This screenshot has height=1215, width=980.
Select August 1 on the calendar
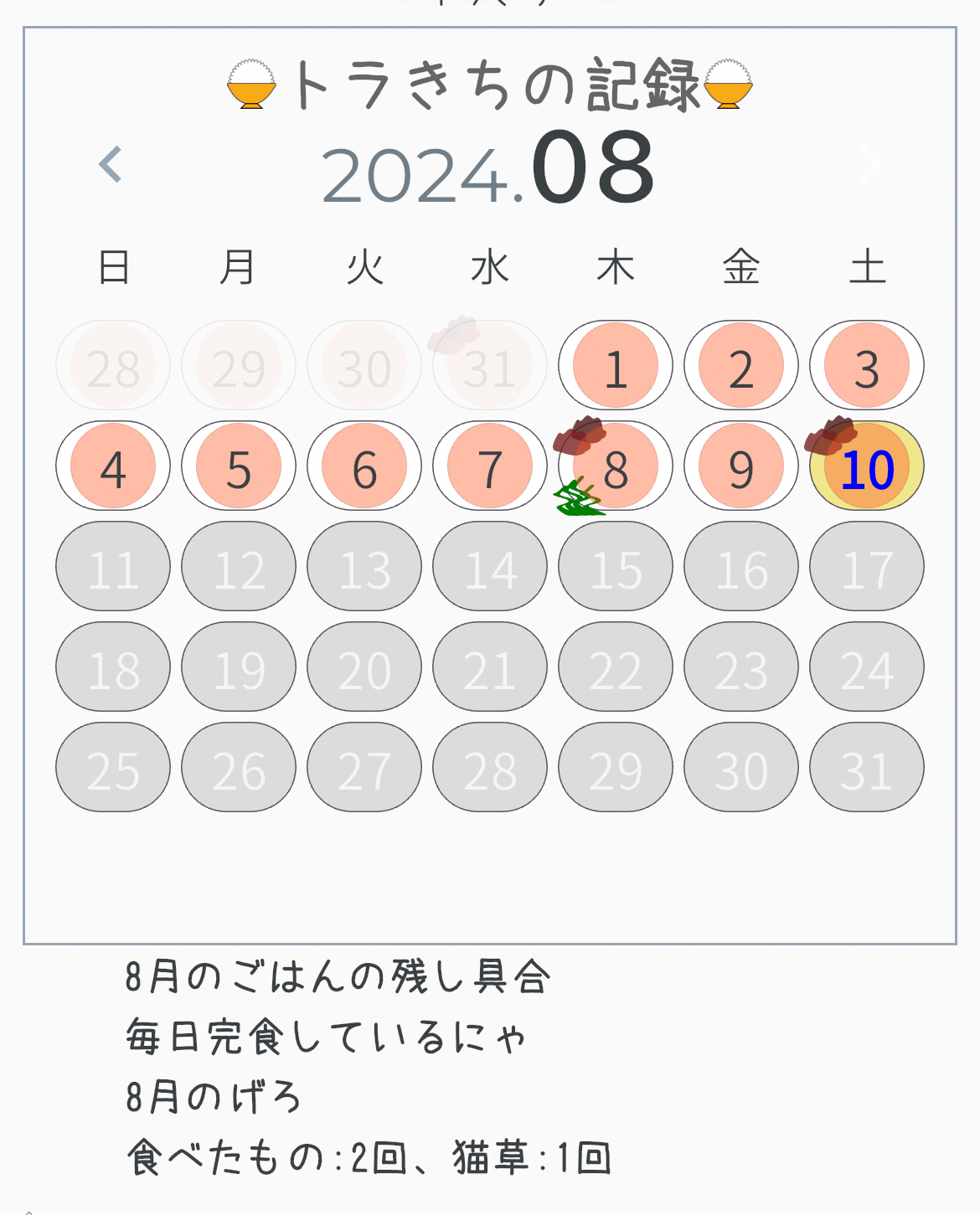tap(616, 366)
